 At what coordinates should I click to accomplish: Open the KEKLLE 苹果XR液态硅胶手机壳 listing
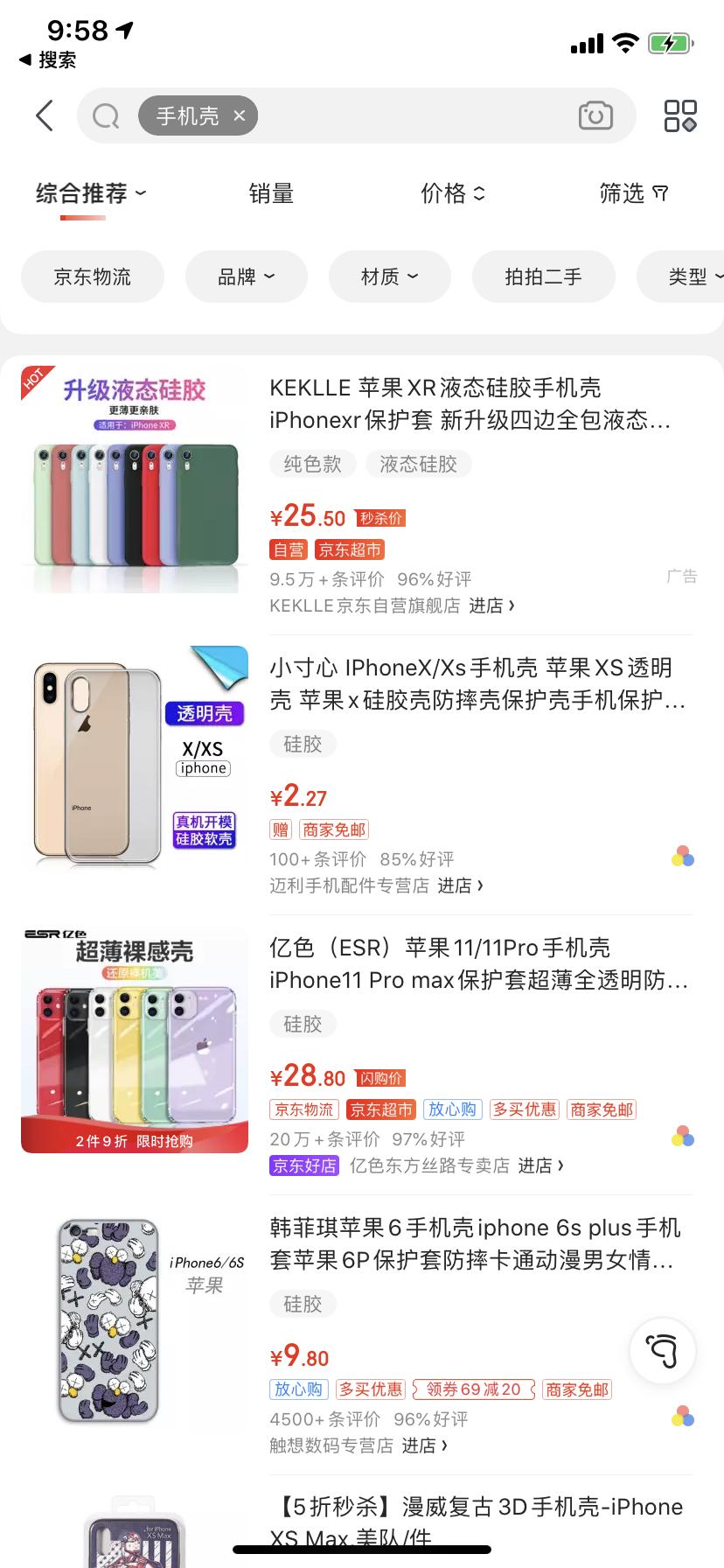point(469,403)
